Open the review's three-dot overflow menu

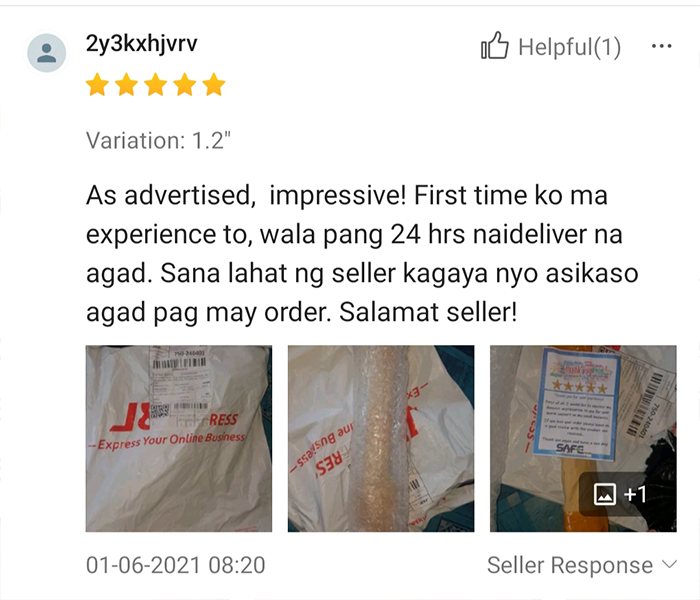pyautogui.click(x=662, y=46)
